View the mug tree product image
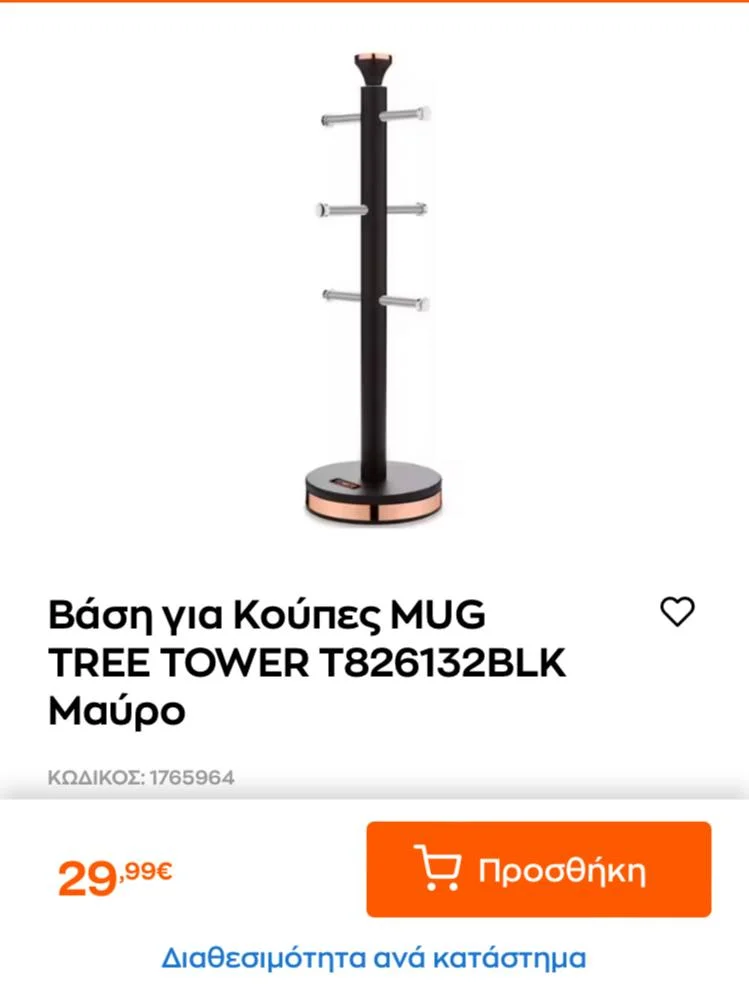The height and width of the screenshot is (999, 749). pos(374,290)
